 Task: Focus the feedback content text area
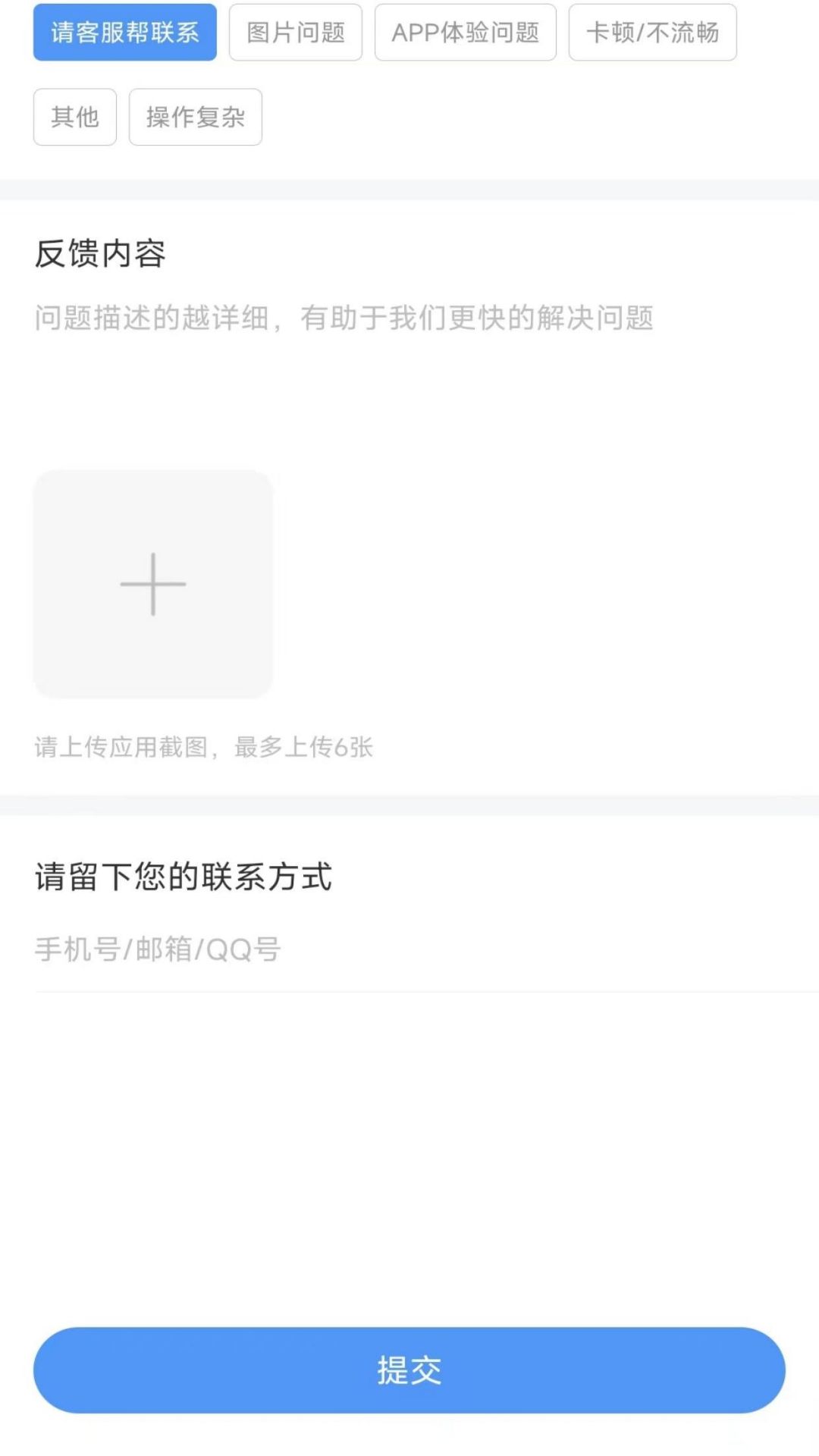(x=409, y=364)
